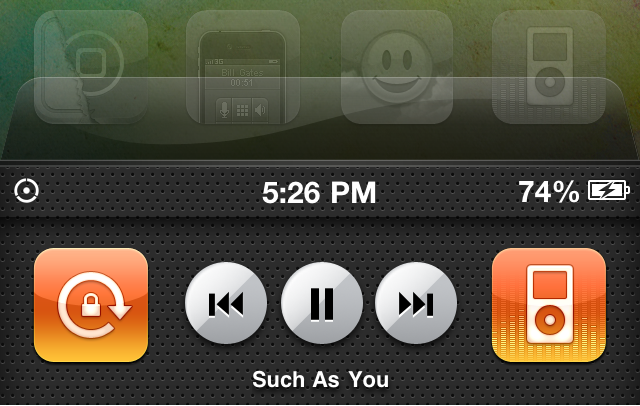The width and height of the screenshot is (640, 406).
Task: Skip forward to the next track
Action: 415,303
